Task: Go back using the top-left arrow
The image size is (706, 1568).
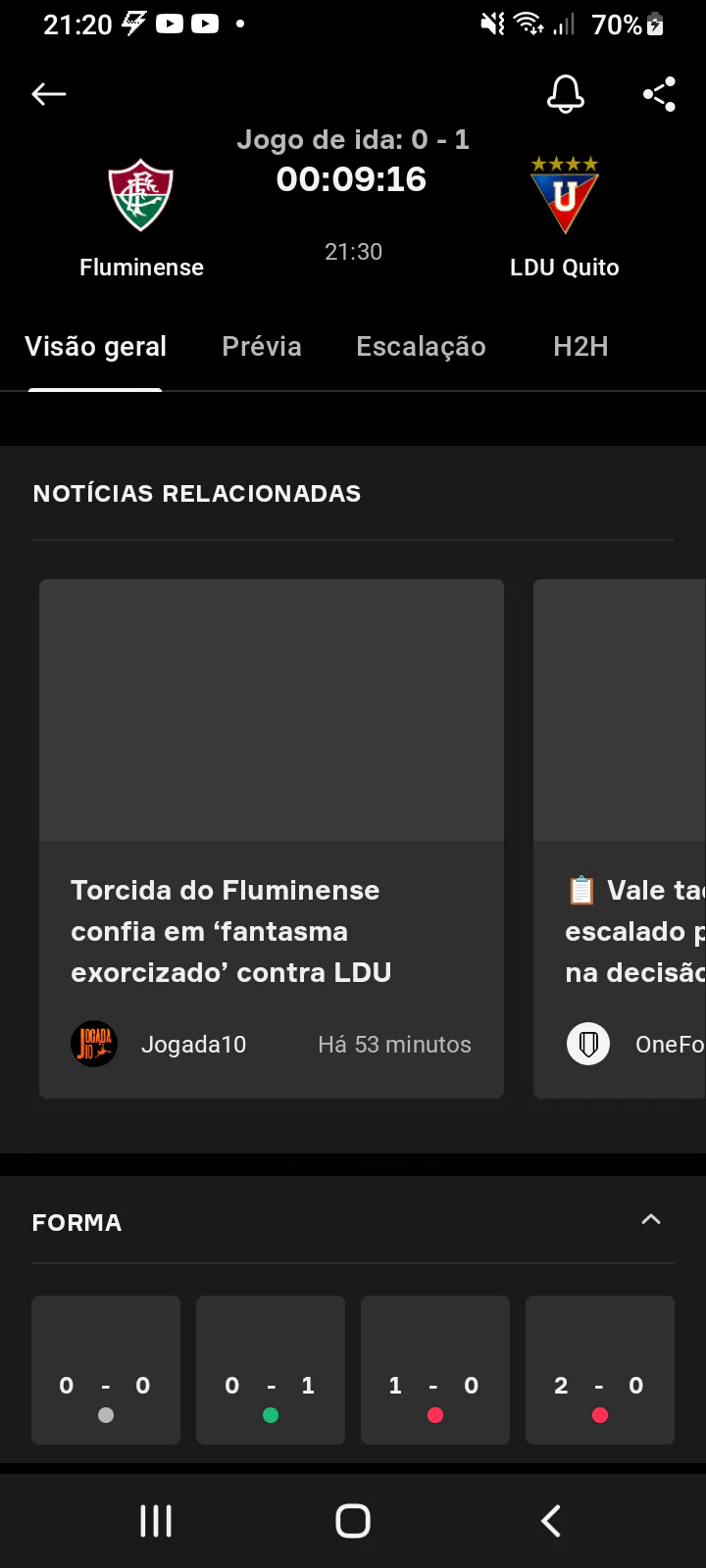Action: point(49,94)
